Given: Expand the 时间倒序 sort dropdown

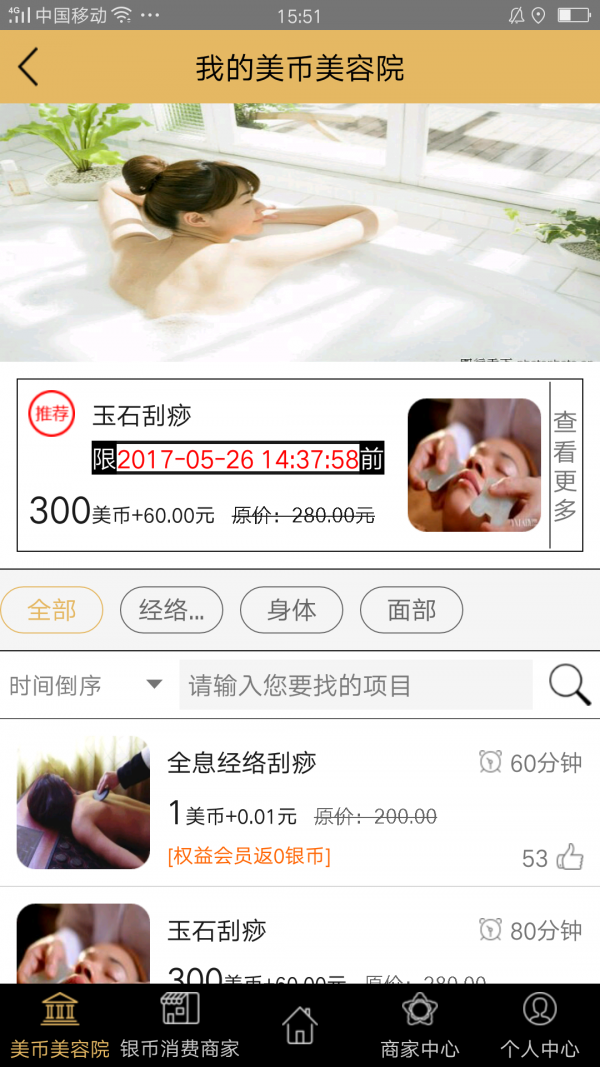Looking at the screenshot, I should tap(85, 685).
